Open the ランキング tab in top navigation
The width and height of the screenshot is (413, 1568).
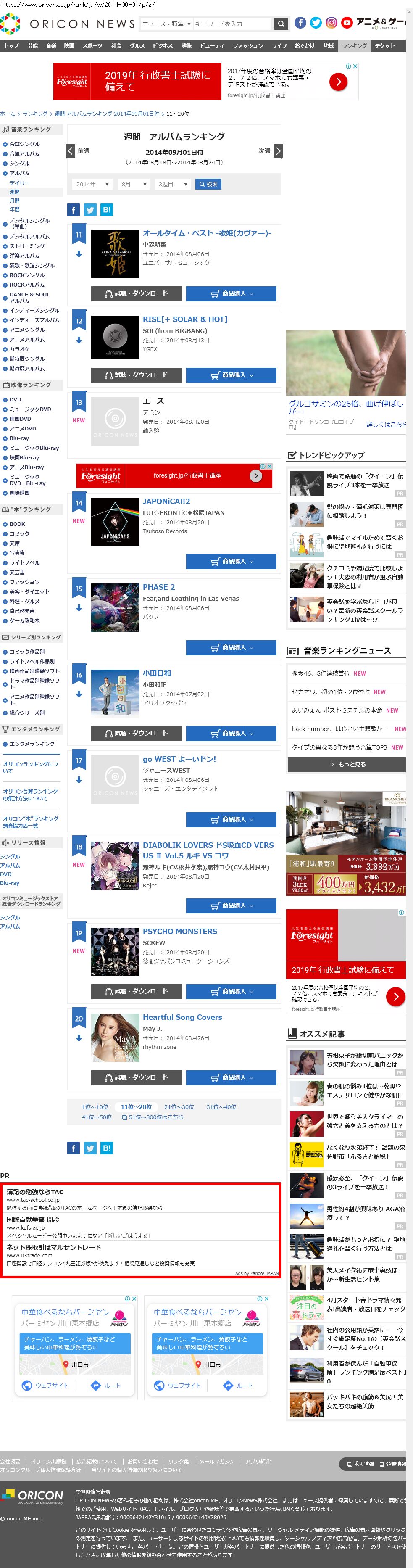(354, 46)
